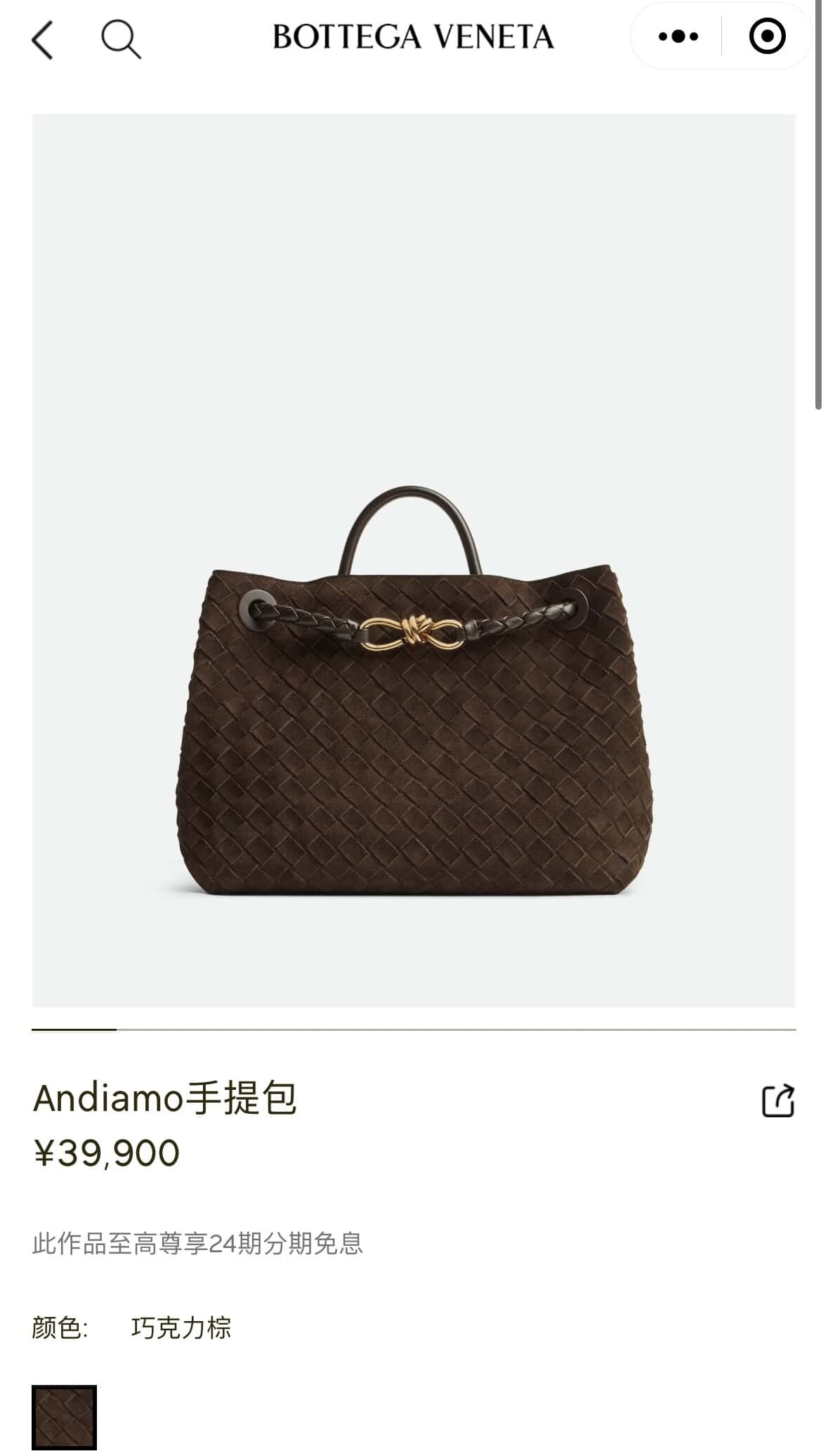Open the search magnifier icon
828x1456 pixels.
121,39
